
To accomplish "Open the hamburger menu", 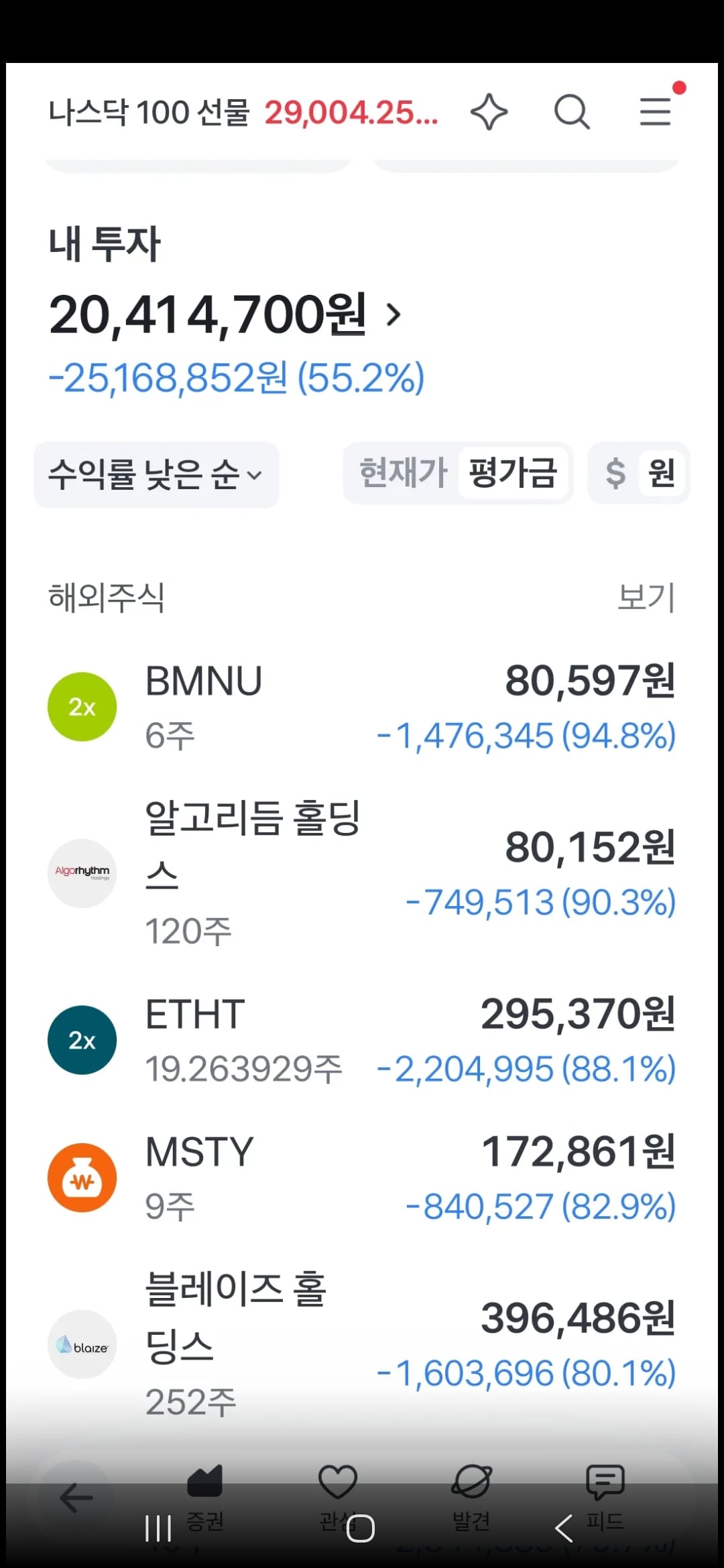I will click(655, 111).
